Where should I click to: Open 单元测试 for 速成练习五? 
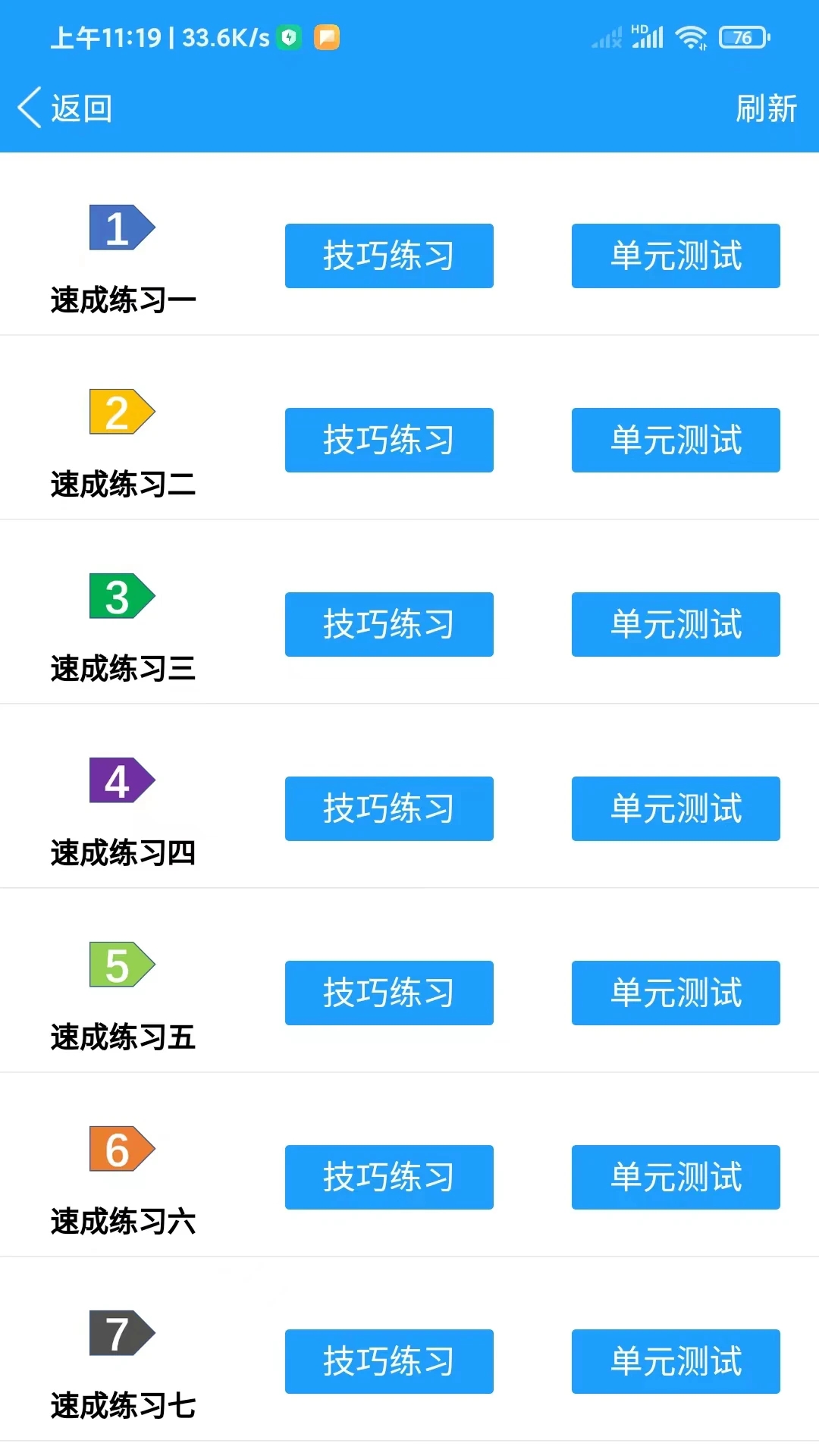coord(675,993)
